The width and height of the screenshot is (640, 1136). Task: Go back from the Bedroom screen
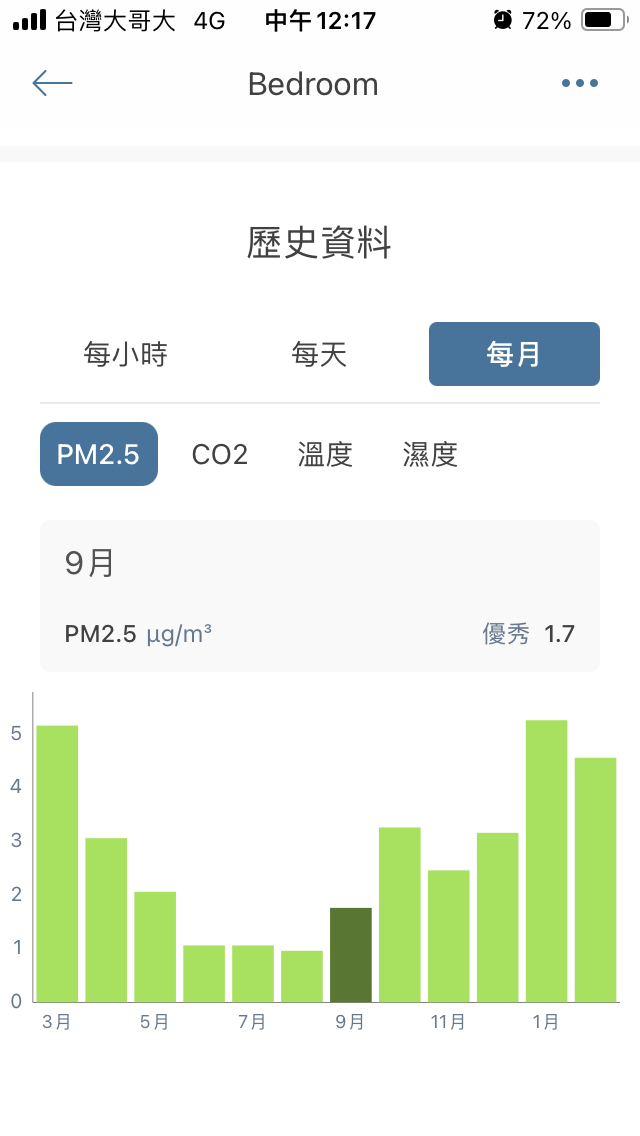52,84
